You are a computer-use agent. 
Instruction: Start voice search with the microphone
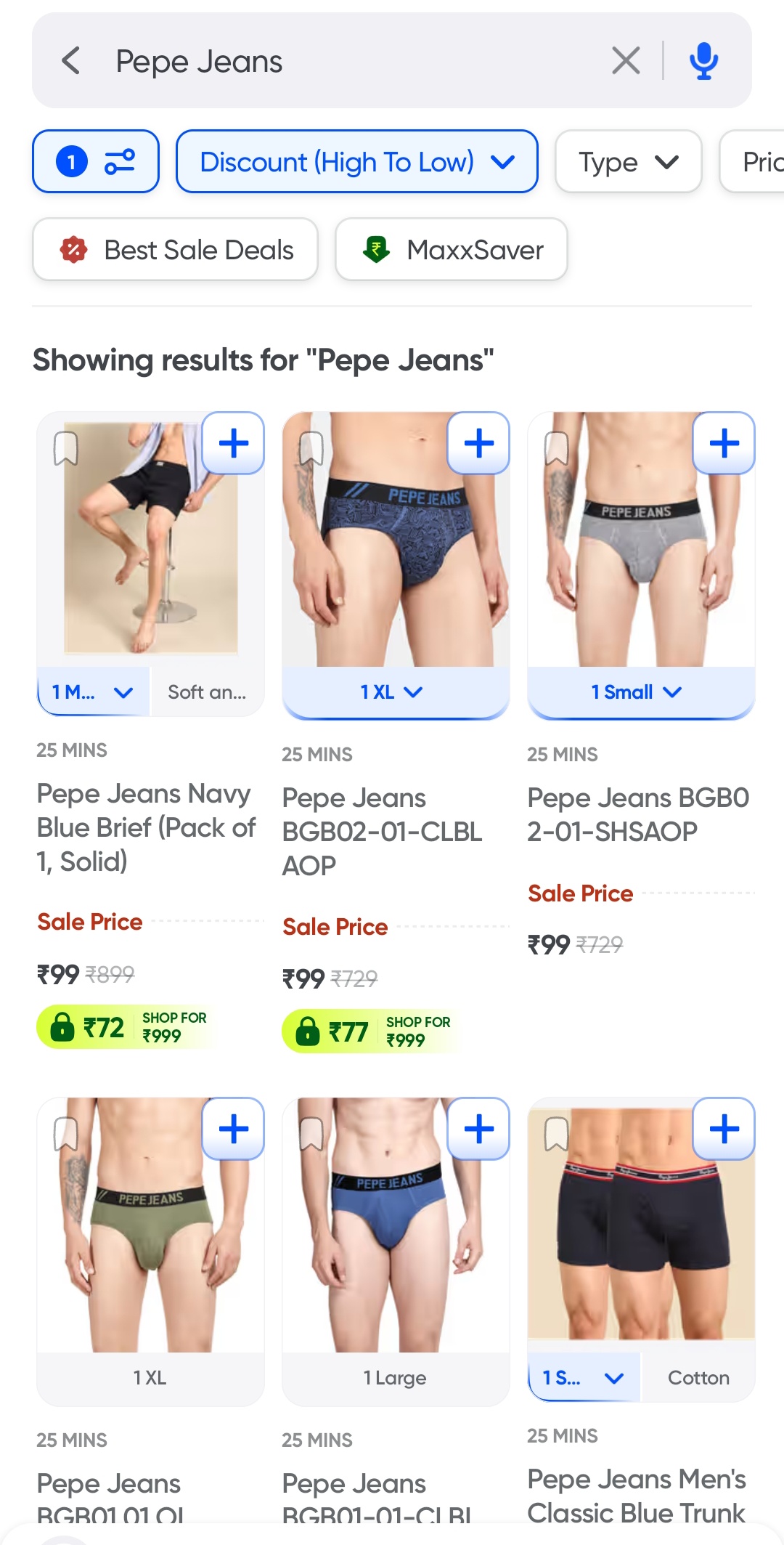(x=703, y=61)
